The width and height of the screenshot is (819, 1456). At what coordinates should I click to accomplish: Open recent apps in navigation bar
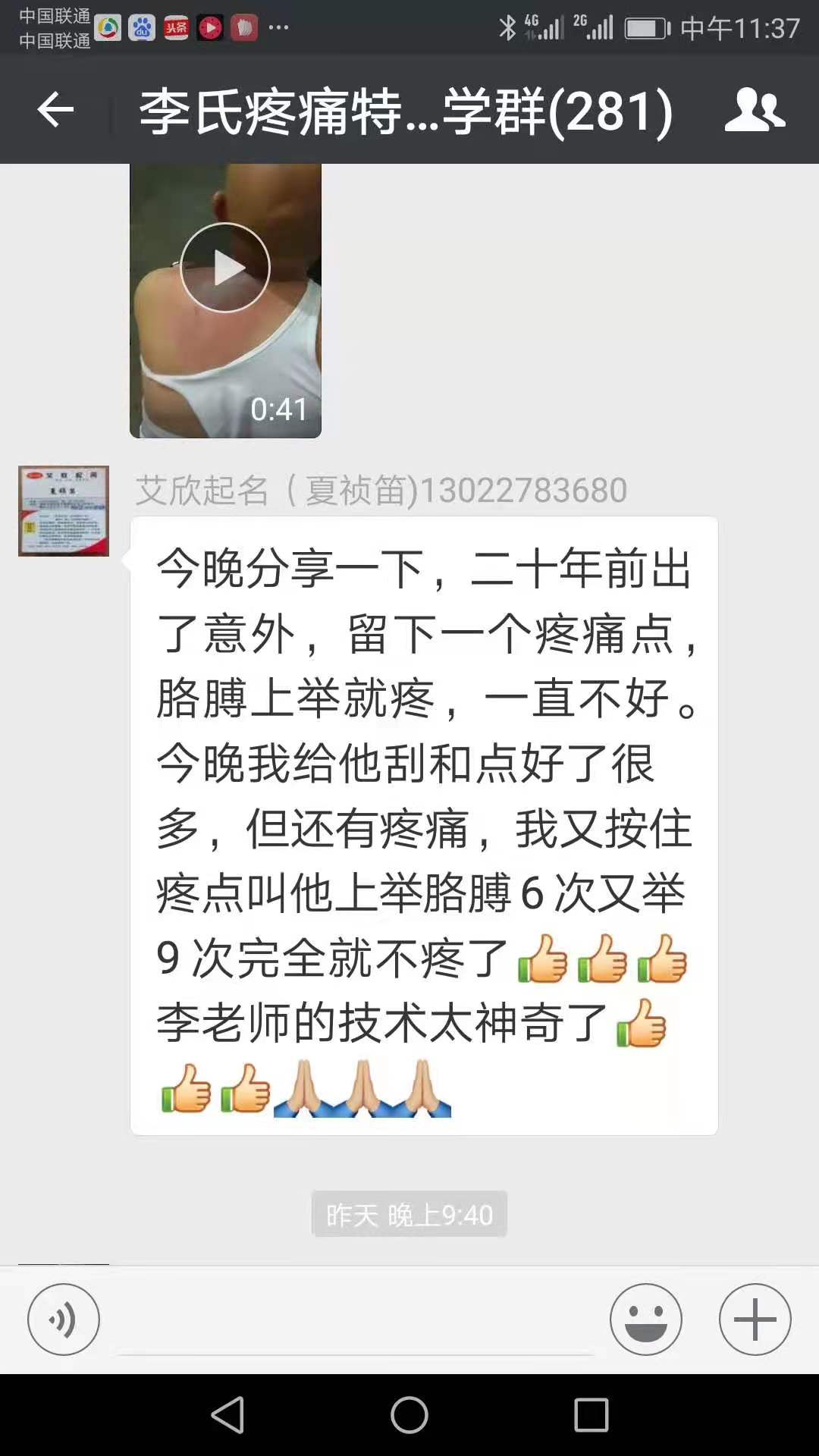pyautogui.click(x=591, y=1415)
